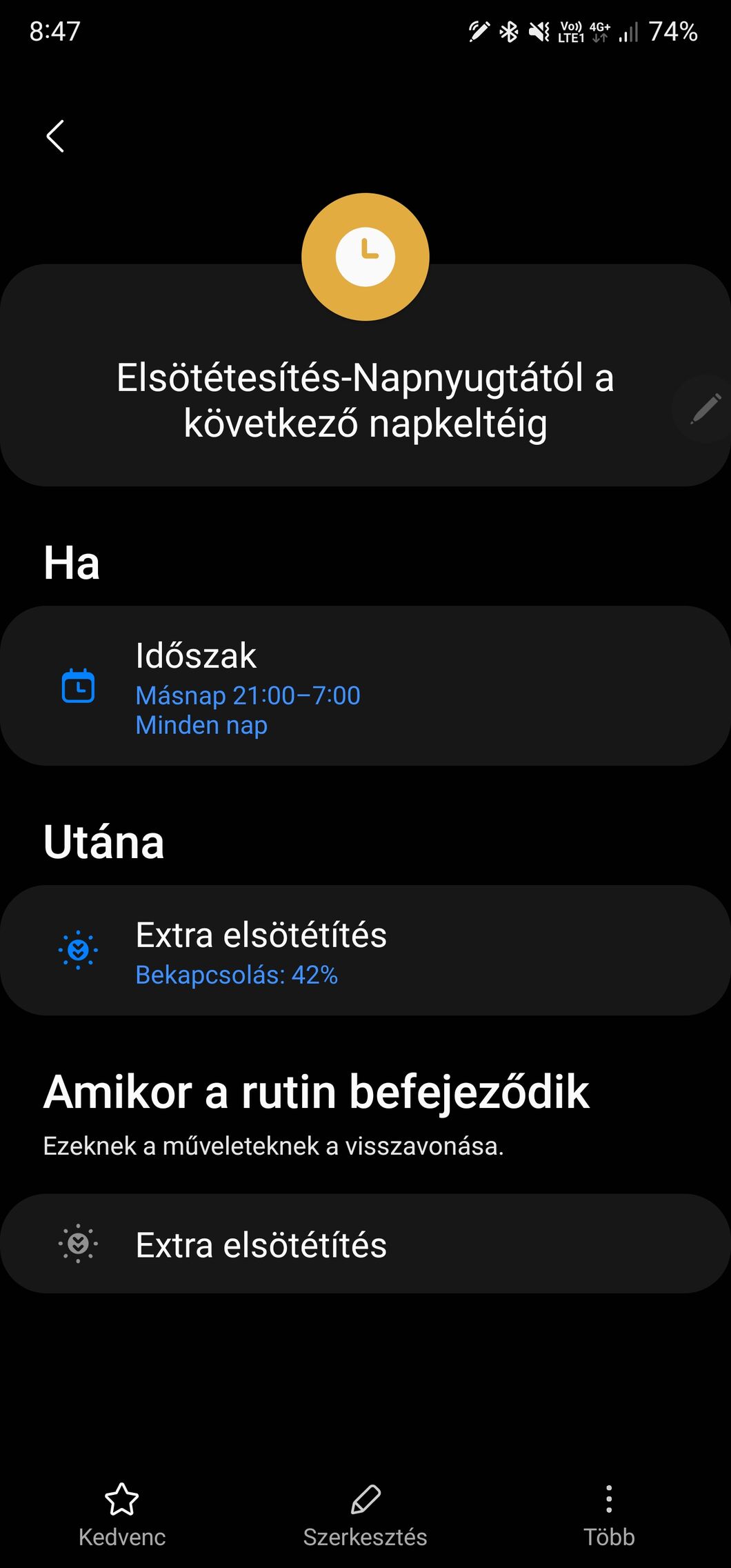Screen dimensions: 731x1568
Task: Open the Időszak condition row
Action: pos(365,686)
